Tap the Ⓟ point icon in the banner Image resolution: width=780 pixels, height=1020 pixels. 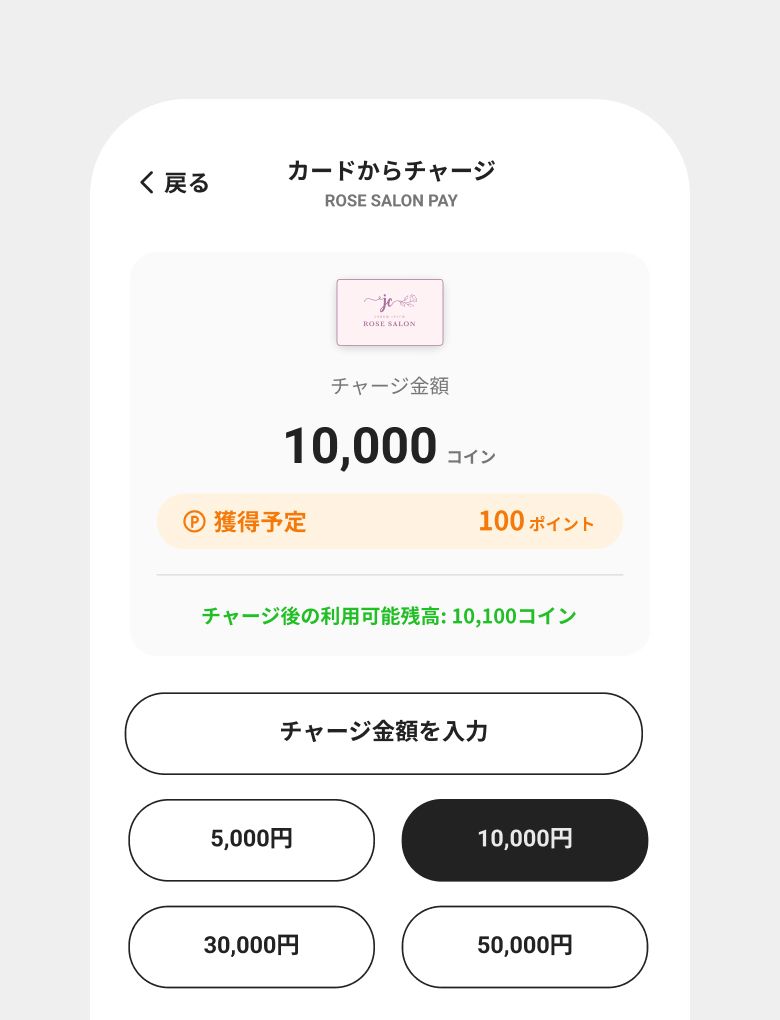coord(194,521)
